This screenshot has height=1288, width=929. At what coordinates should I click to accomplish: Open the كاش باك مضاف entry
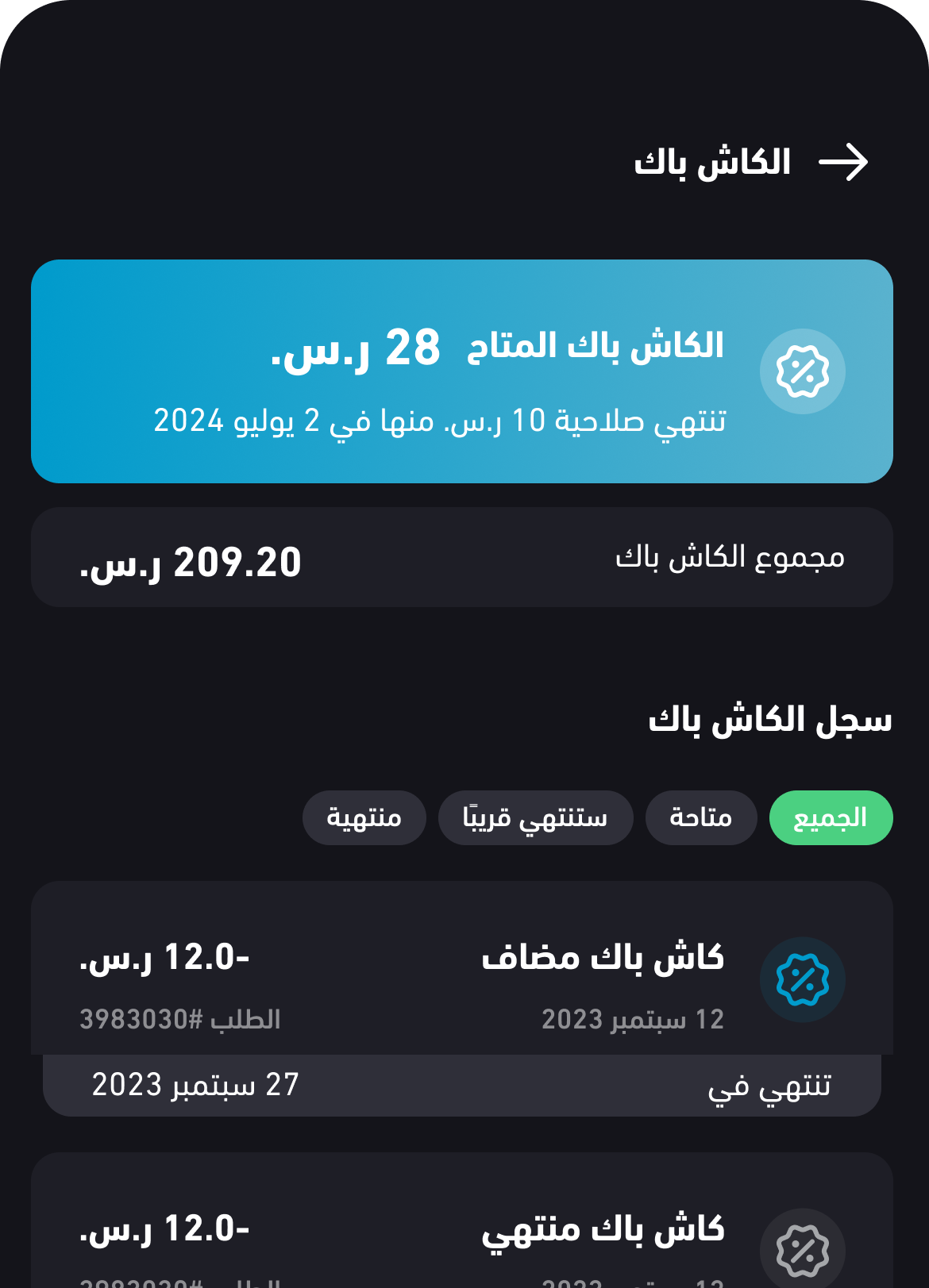tap(461, 977)
